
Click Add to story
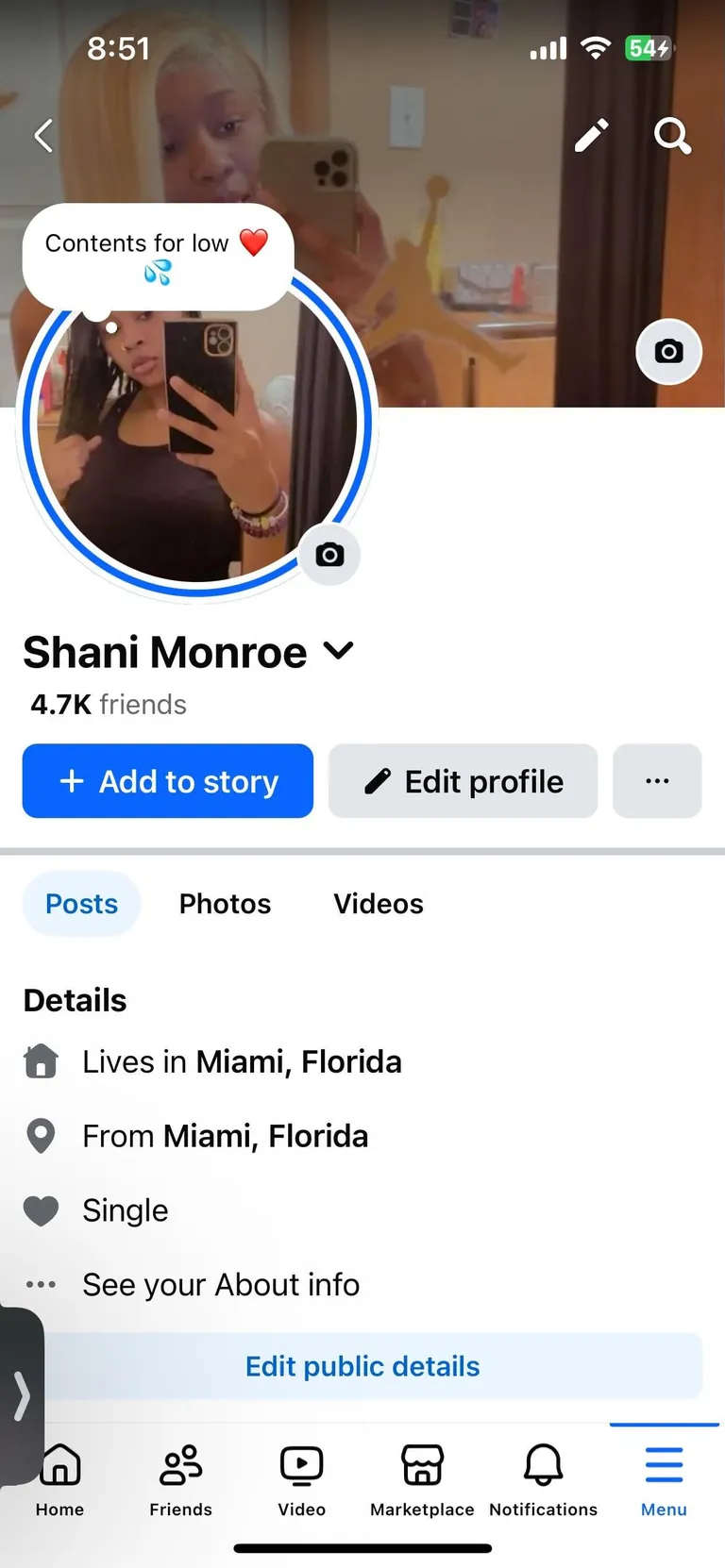pyautogui.click(x=167, y=781)
